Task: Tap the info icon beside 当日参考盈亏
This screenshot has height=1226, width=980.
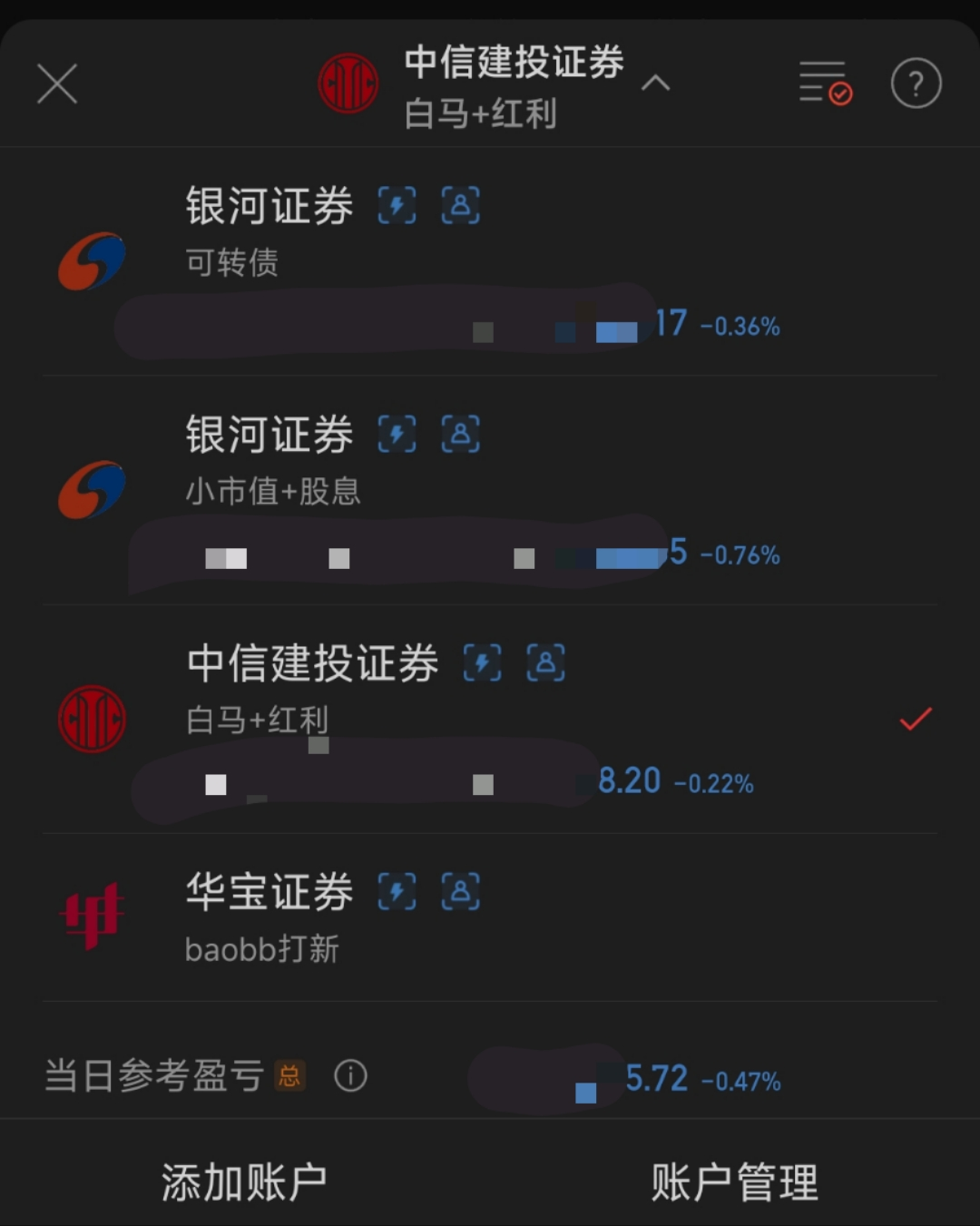Action: tap(350, 1076)
